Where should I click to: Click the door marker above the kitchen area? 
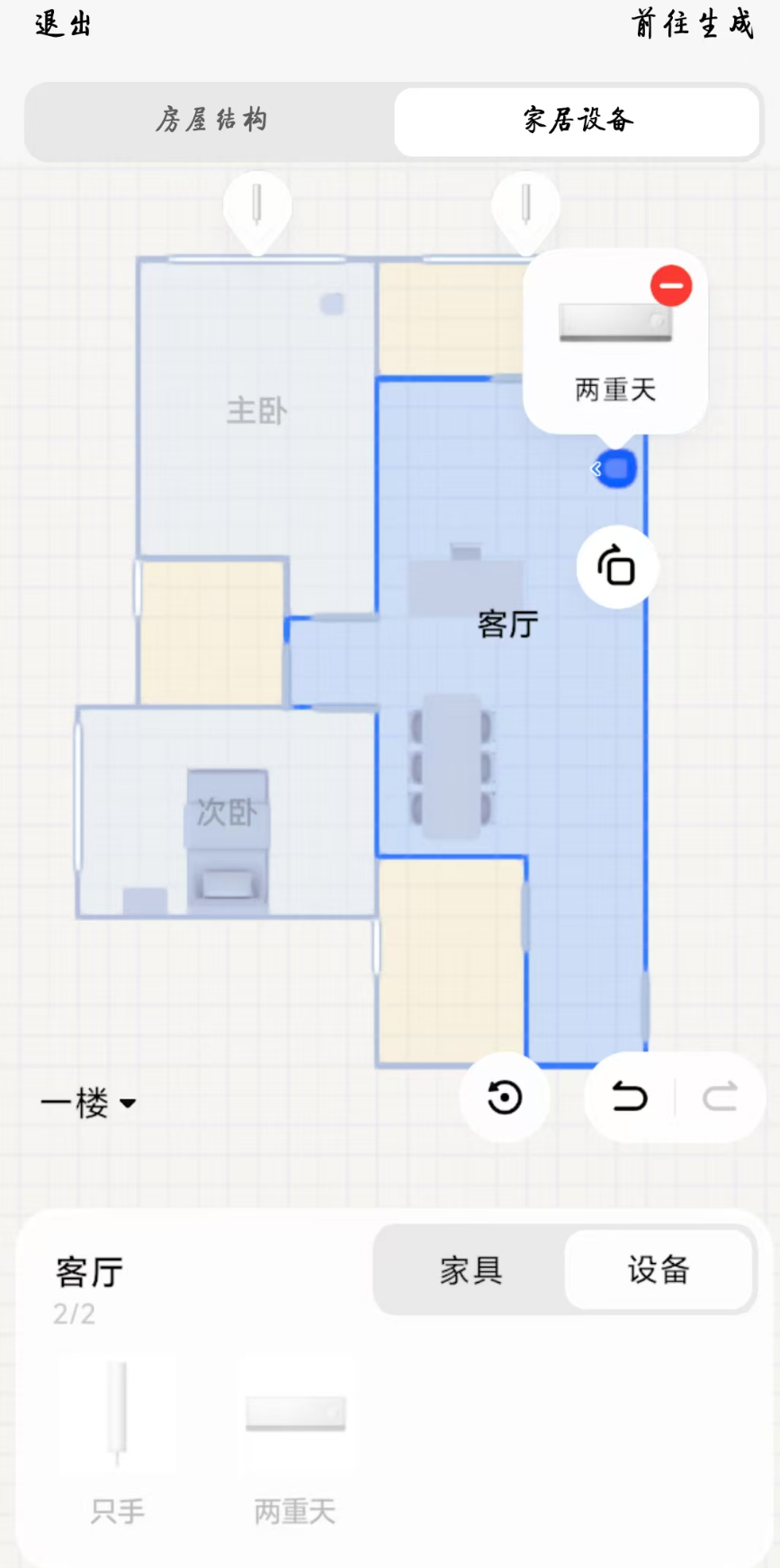click(526, 207)
